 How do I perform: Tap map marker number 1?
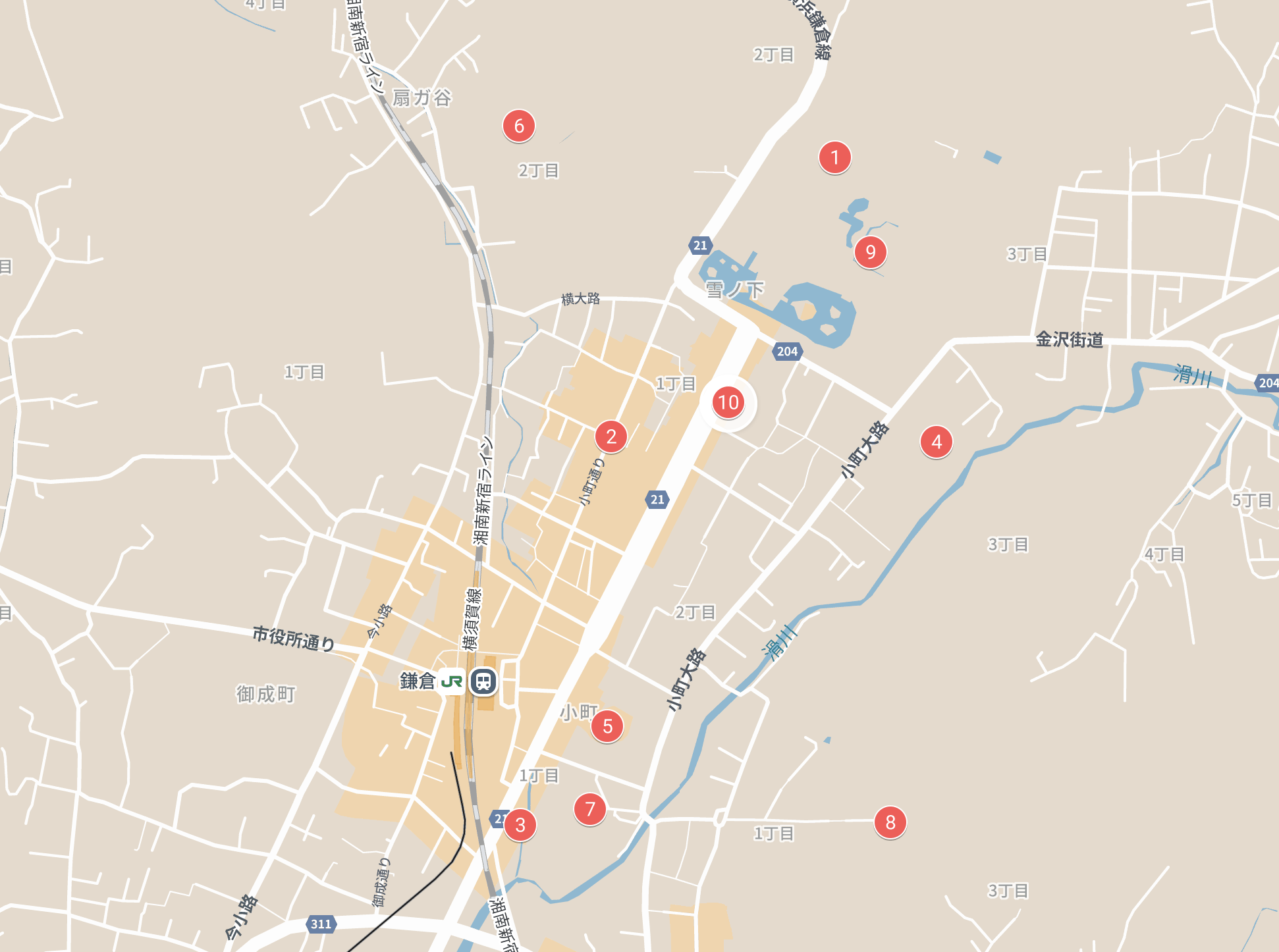(x=834, y=157)
